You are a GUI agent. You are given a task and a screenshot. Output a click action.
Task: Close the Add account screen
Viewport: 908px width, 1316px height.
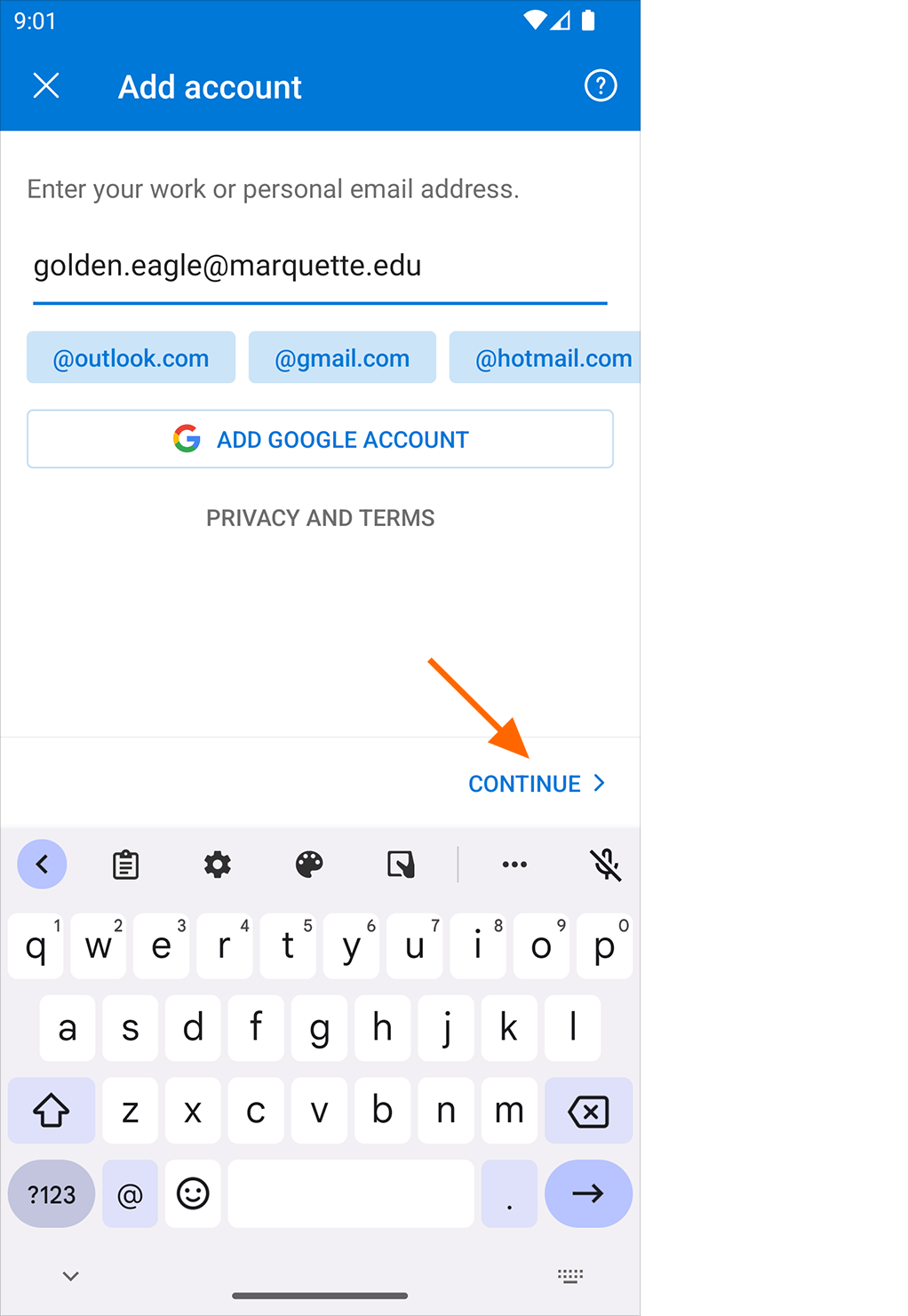46,86
